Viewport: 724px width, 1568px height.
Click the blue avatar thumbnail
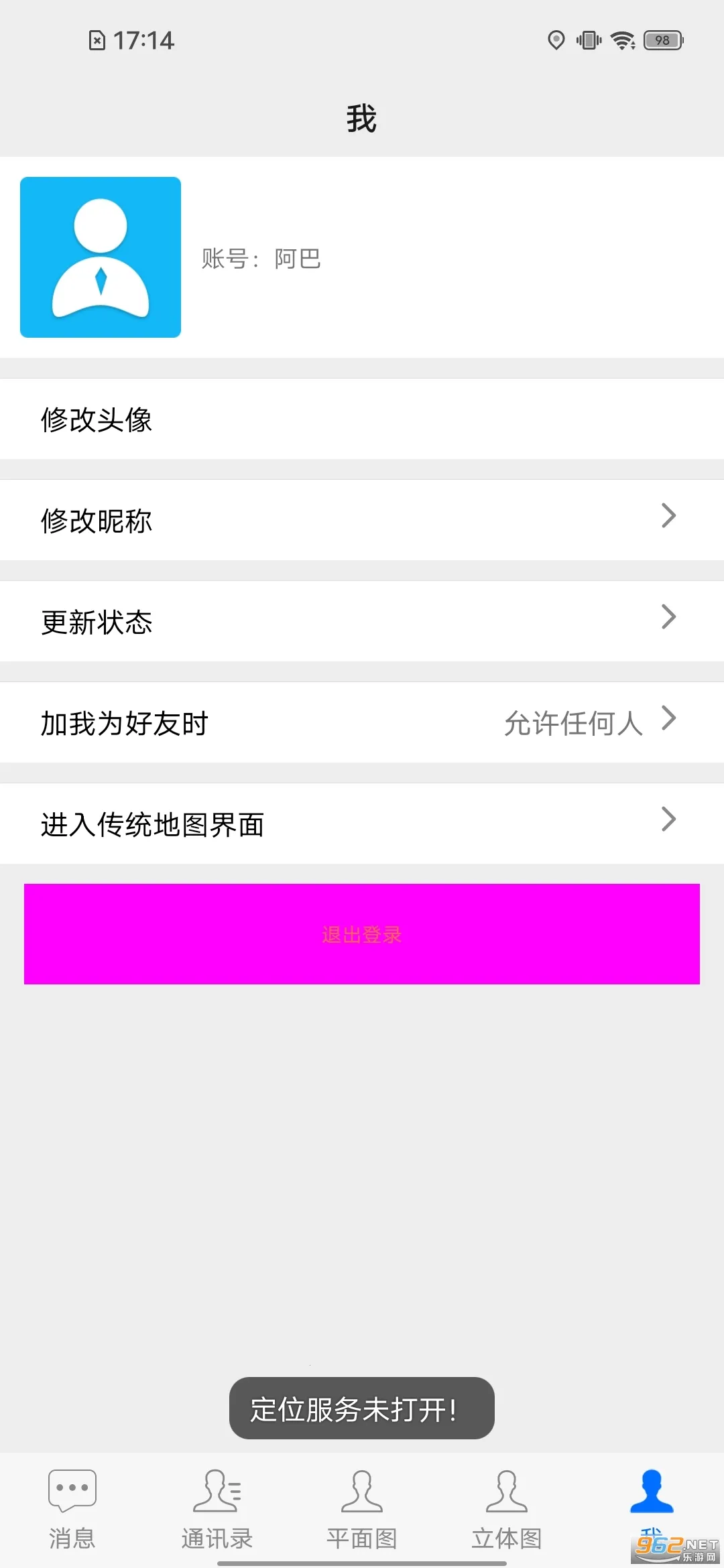[101, 256]
